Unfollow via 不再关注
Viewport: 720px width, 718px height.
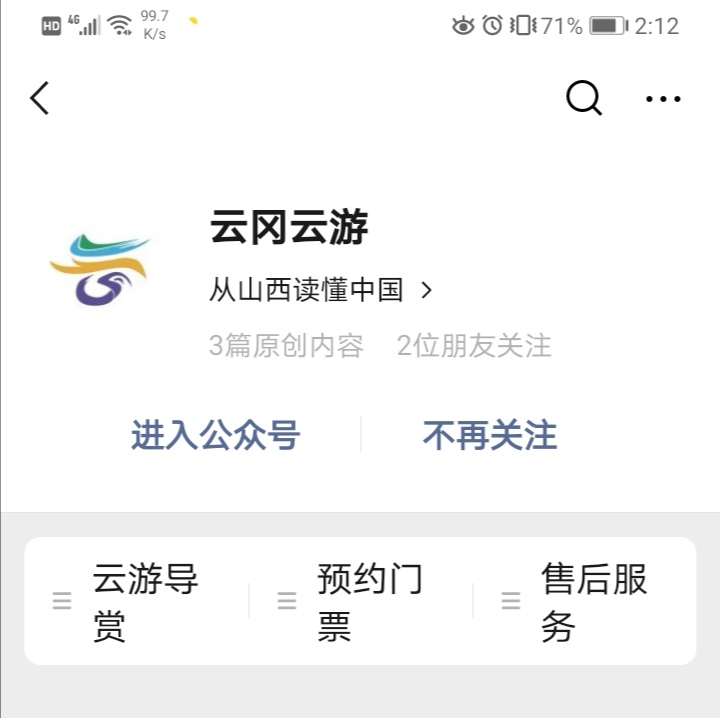pos(489,435)
